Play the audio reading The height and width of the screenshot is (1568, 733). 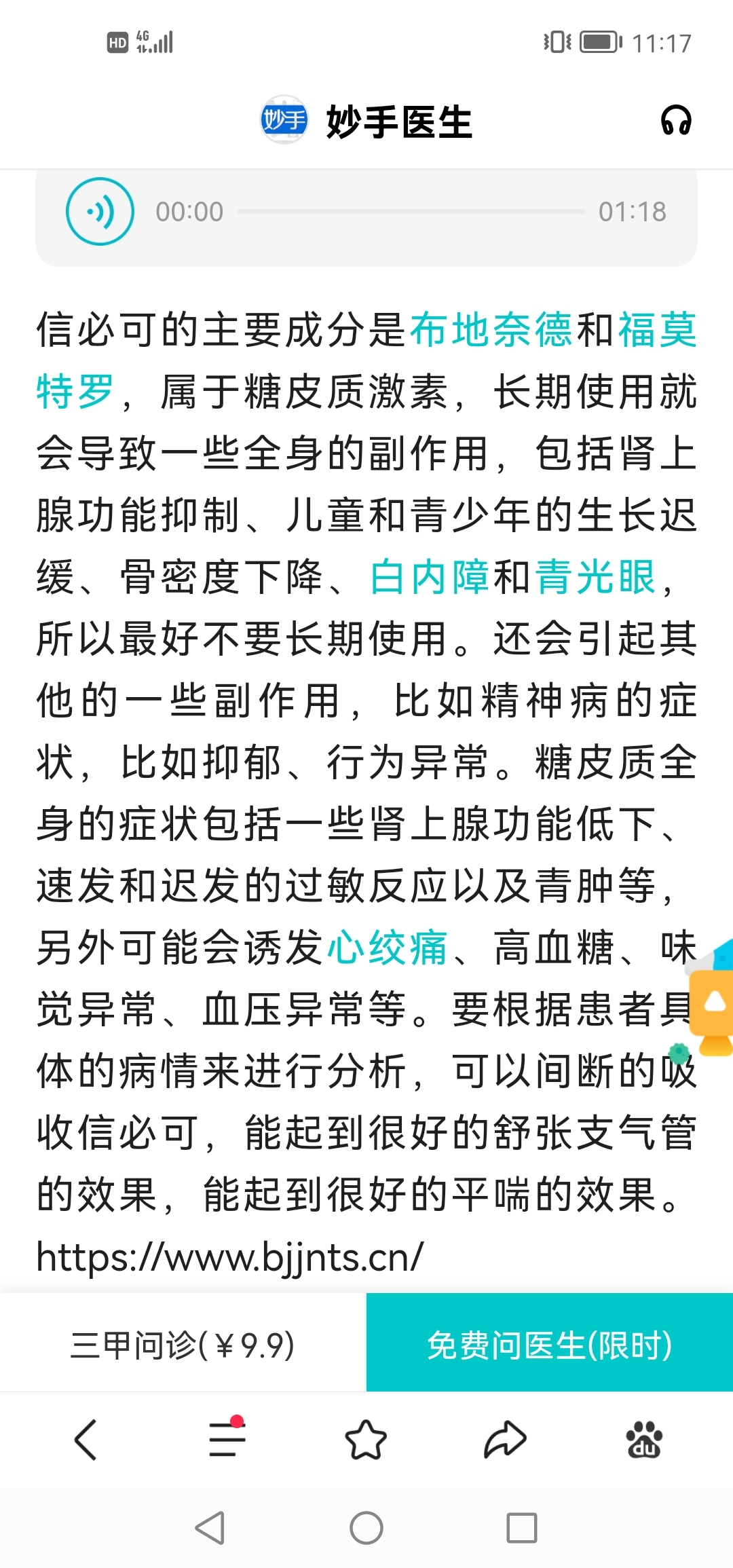click(100, 211)
